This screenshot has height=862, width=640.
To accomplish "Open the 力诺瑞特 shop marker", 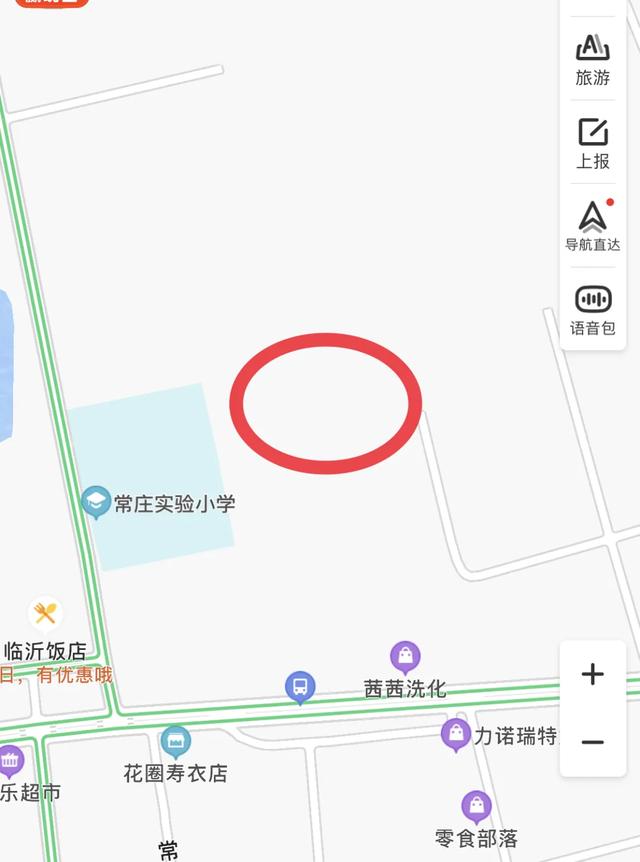I will (x=456, y=735).
